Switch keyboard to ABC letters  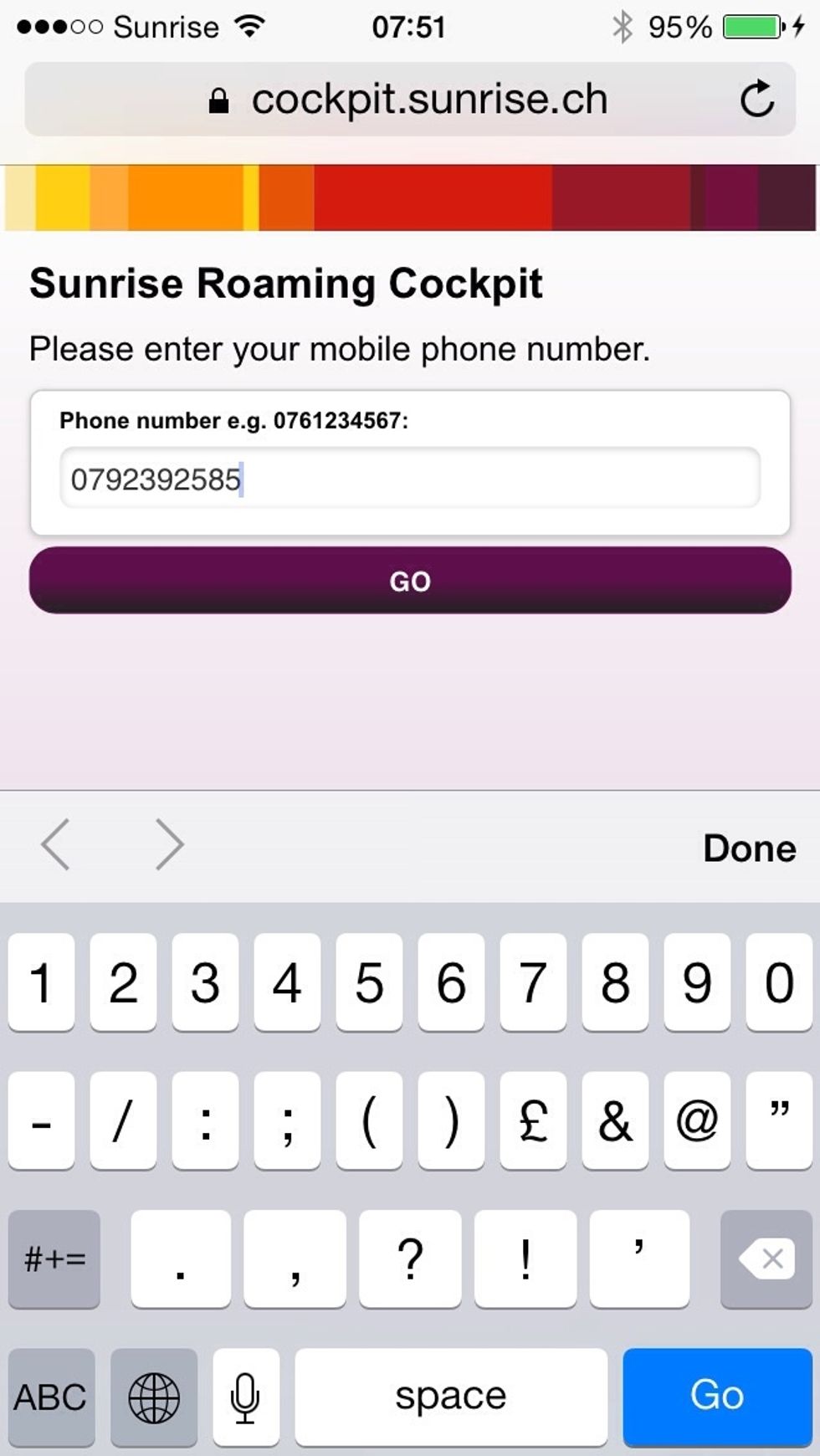(x=51, y=1397)
